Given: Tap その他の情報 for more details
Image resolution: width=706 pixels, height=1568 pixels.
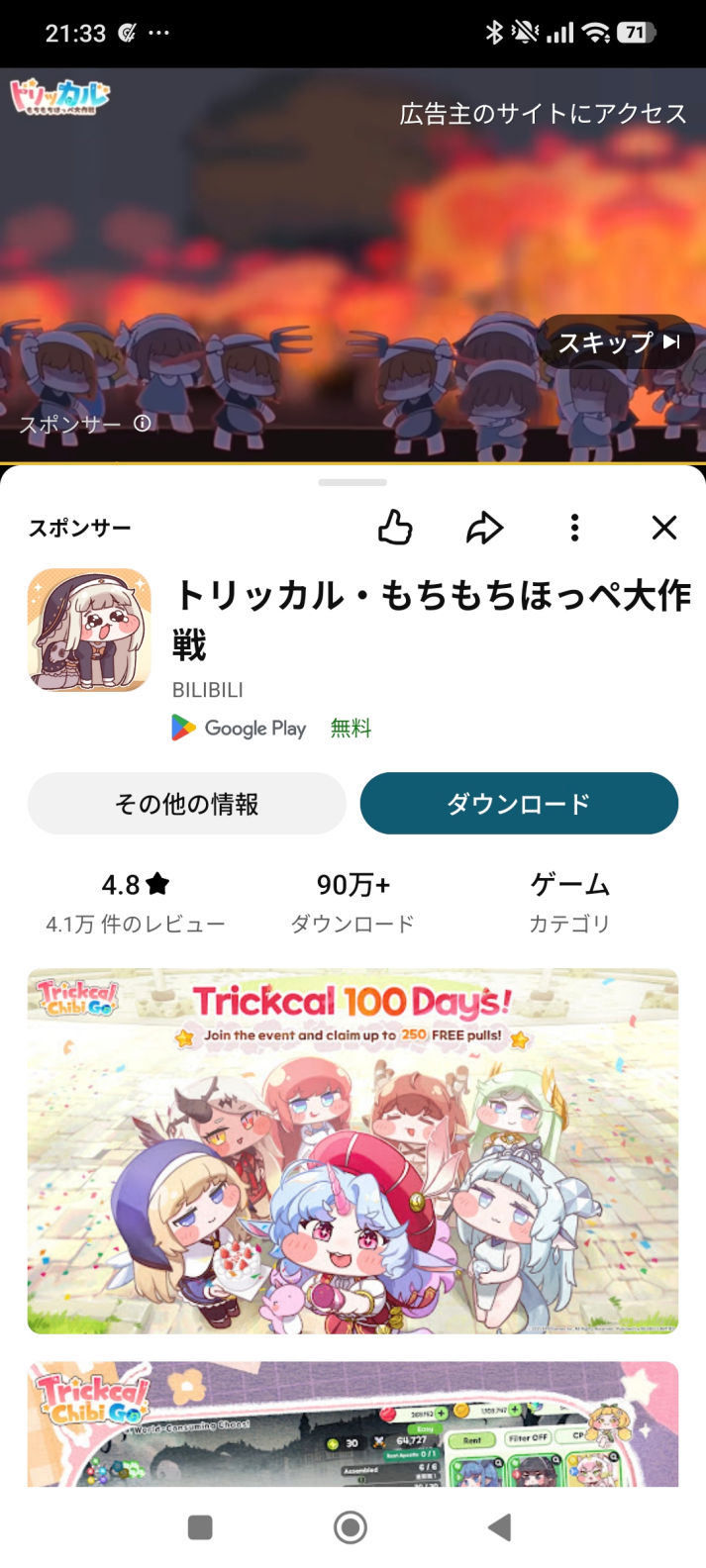Looking at the screenshot, I should click(186, 804).
